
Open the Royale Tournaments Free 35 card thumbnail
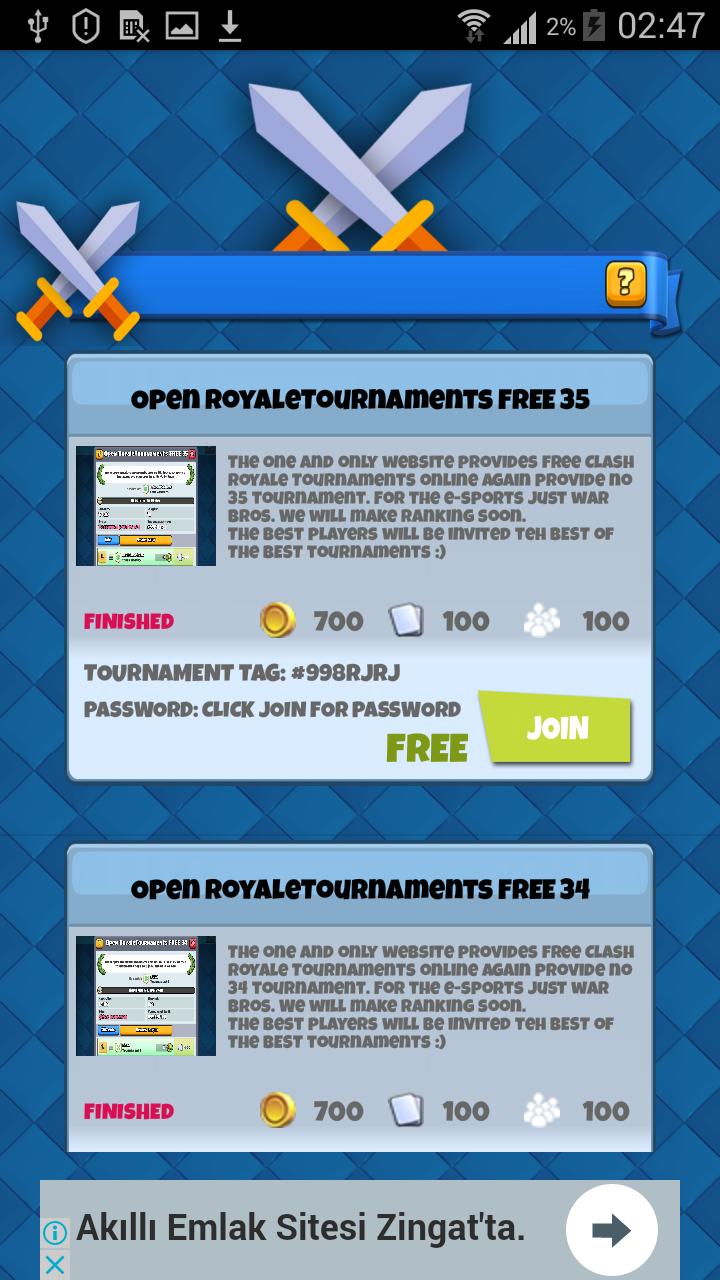point(146,506)
